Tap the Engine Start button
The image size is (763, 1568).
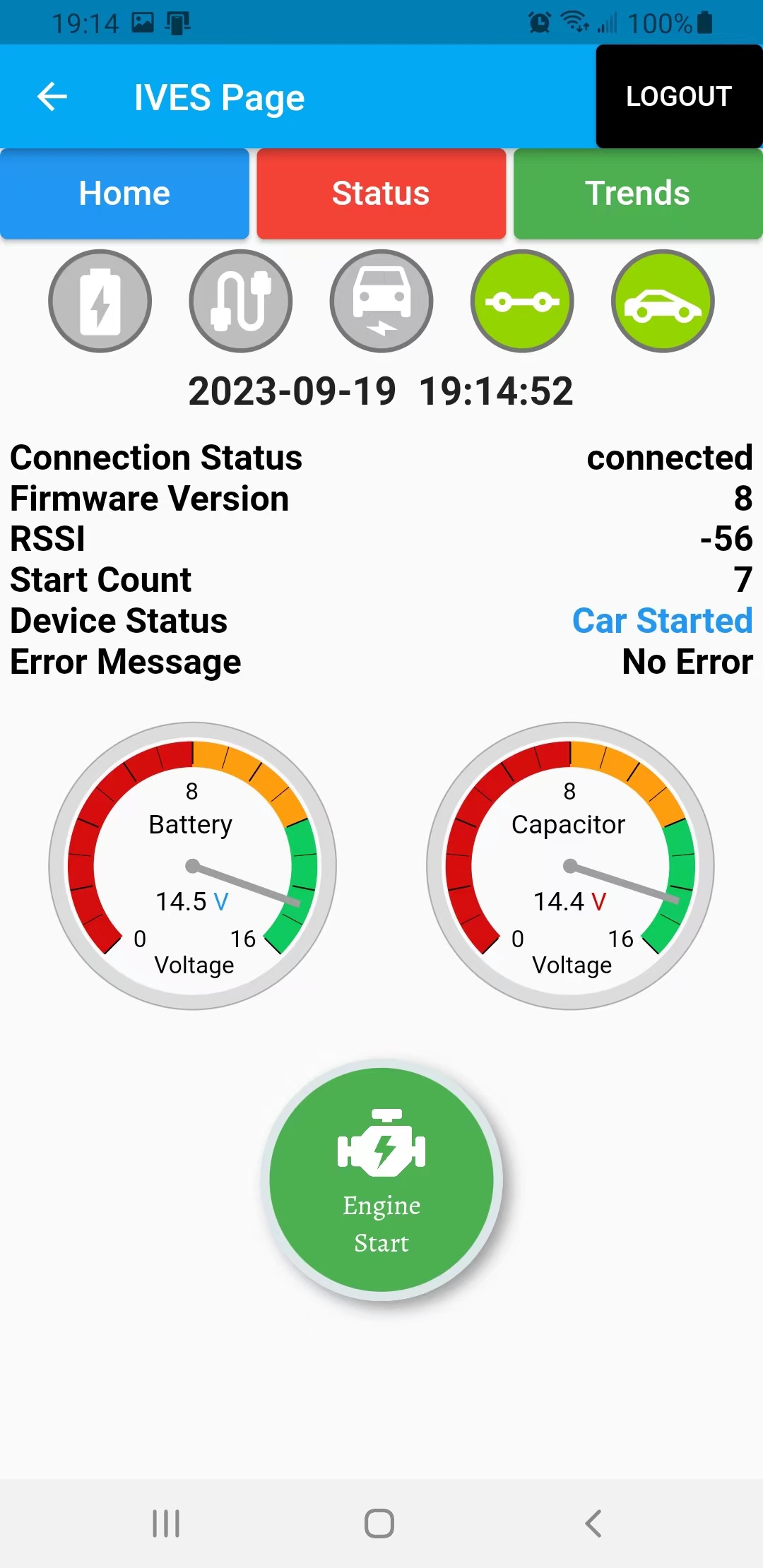381,1180
